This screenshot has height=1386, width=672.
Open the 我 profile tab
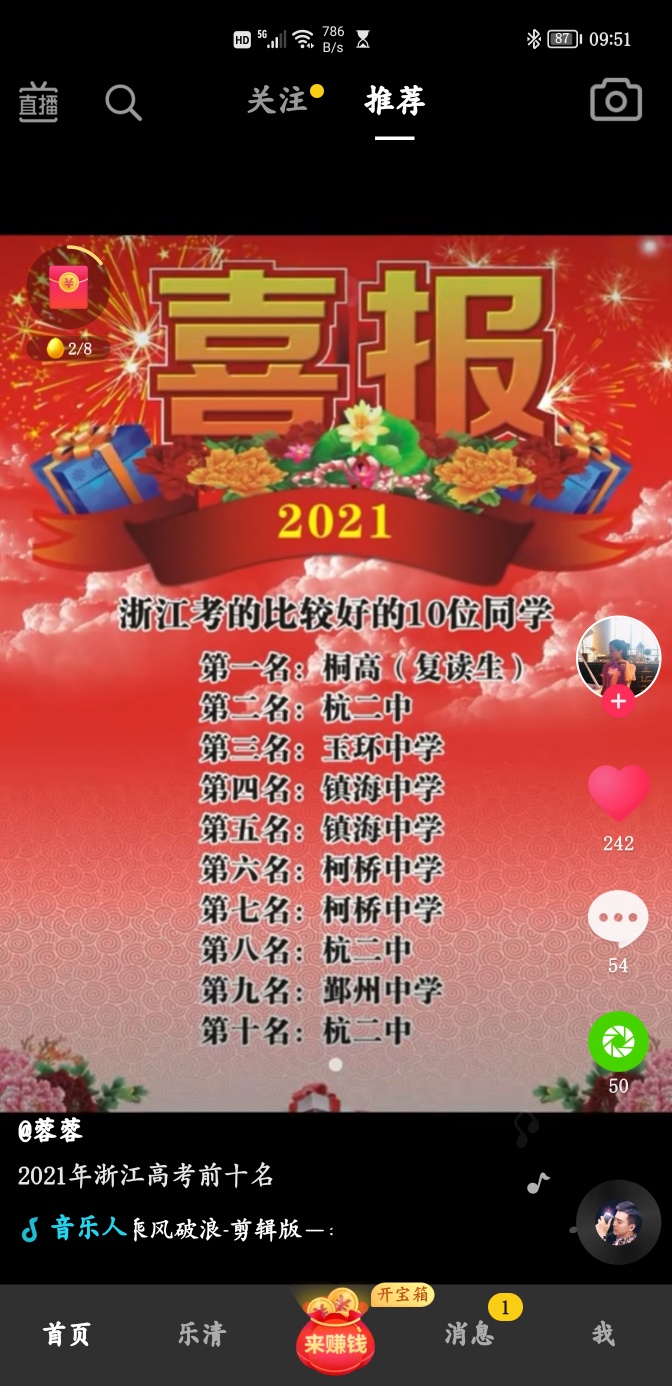[x=603, y=1333]
